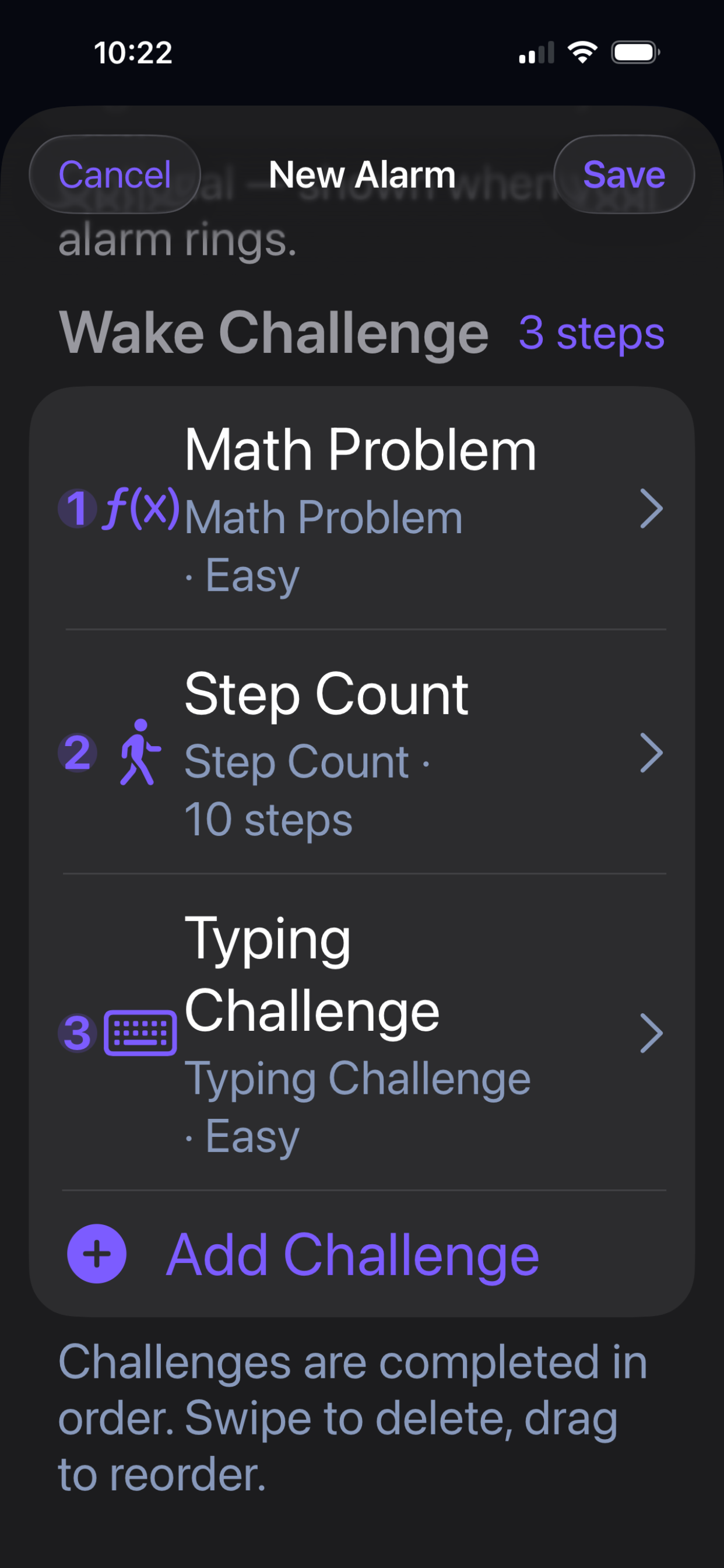Edit the Typing Challenge step
This screenshot has height=1568, width=724.
[362, 1032]
